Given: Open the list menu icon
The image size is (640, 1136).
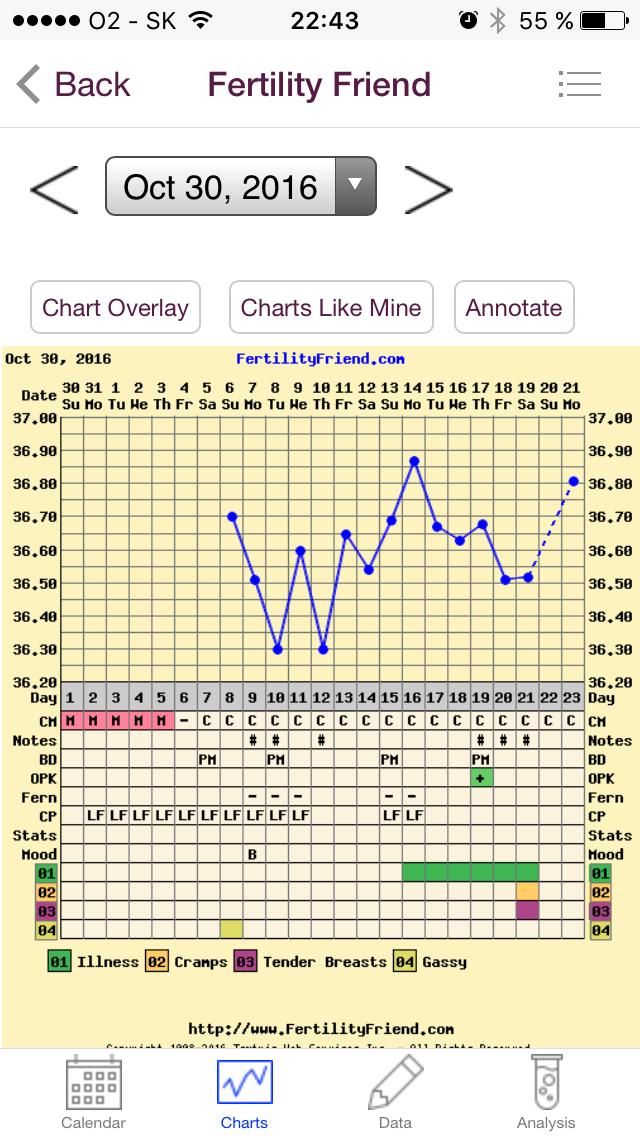Looking at the screenshot, I should [579, 85].
